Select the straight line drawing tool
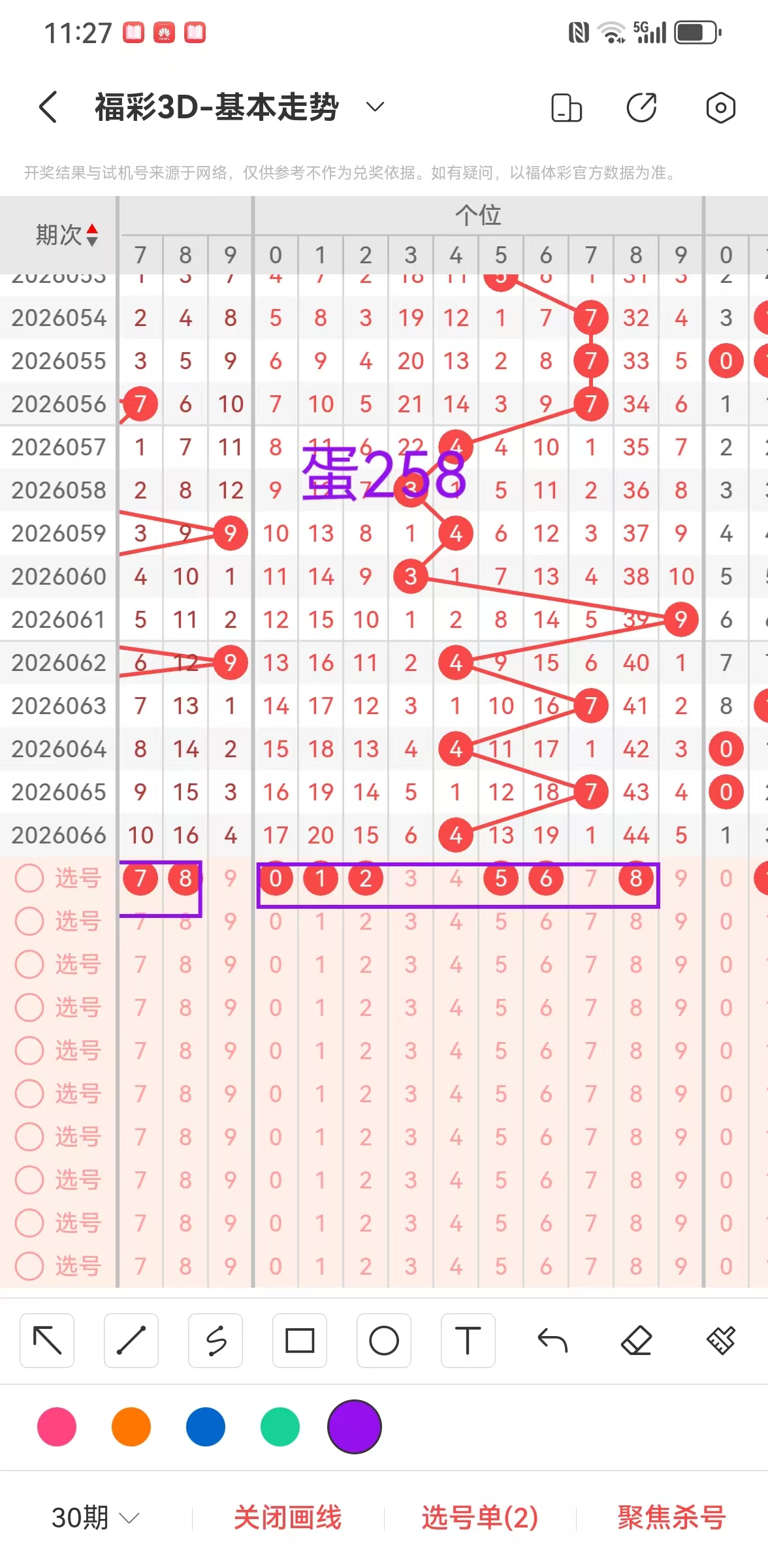The image size is (768, 1568). click(x=131, y=1341)
